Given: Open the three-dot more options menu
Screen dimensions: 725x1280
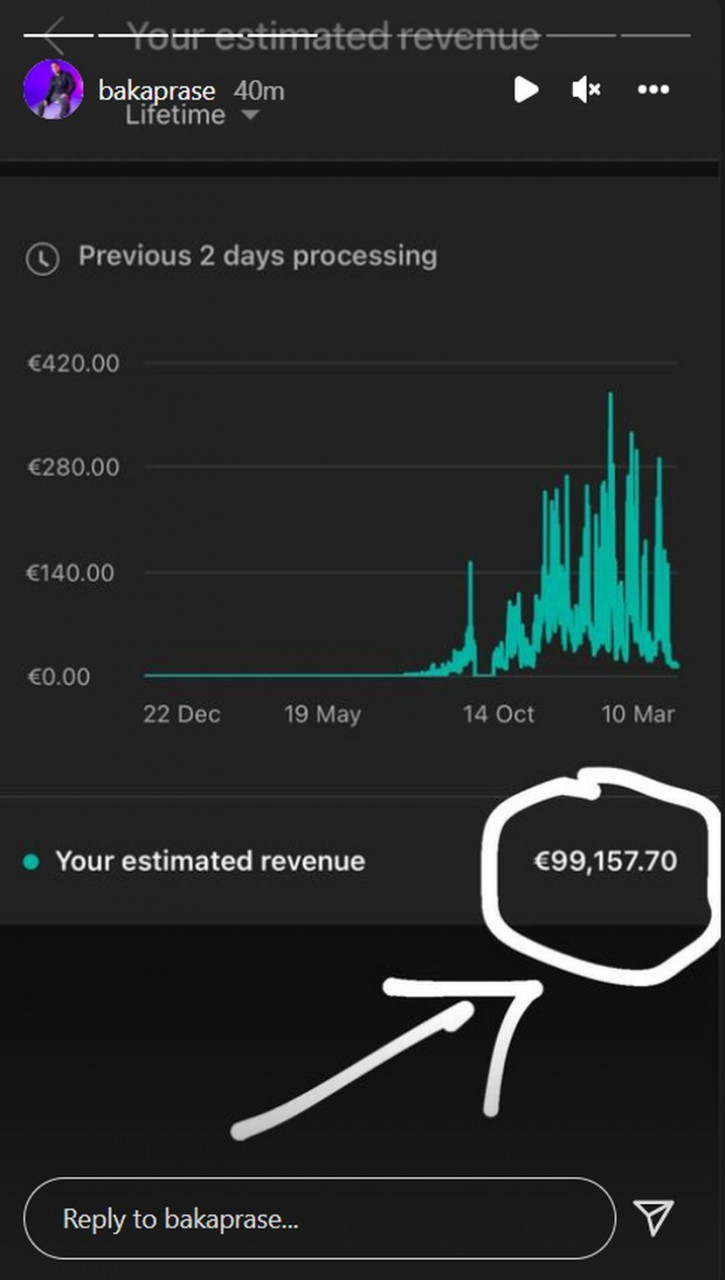Looking at the screenshot, I should (x=653, y=90).
